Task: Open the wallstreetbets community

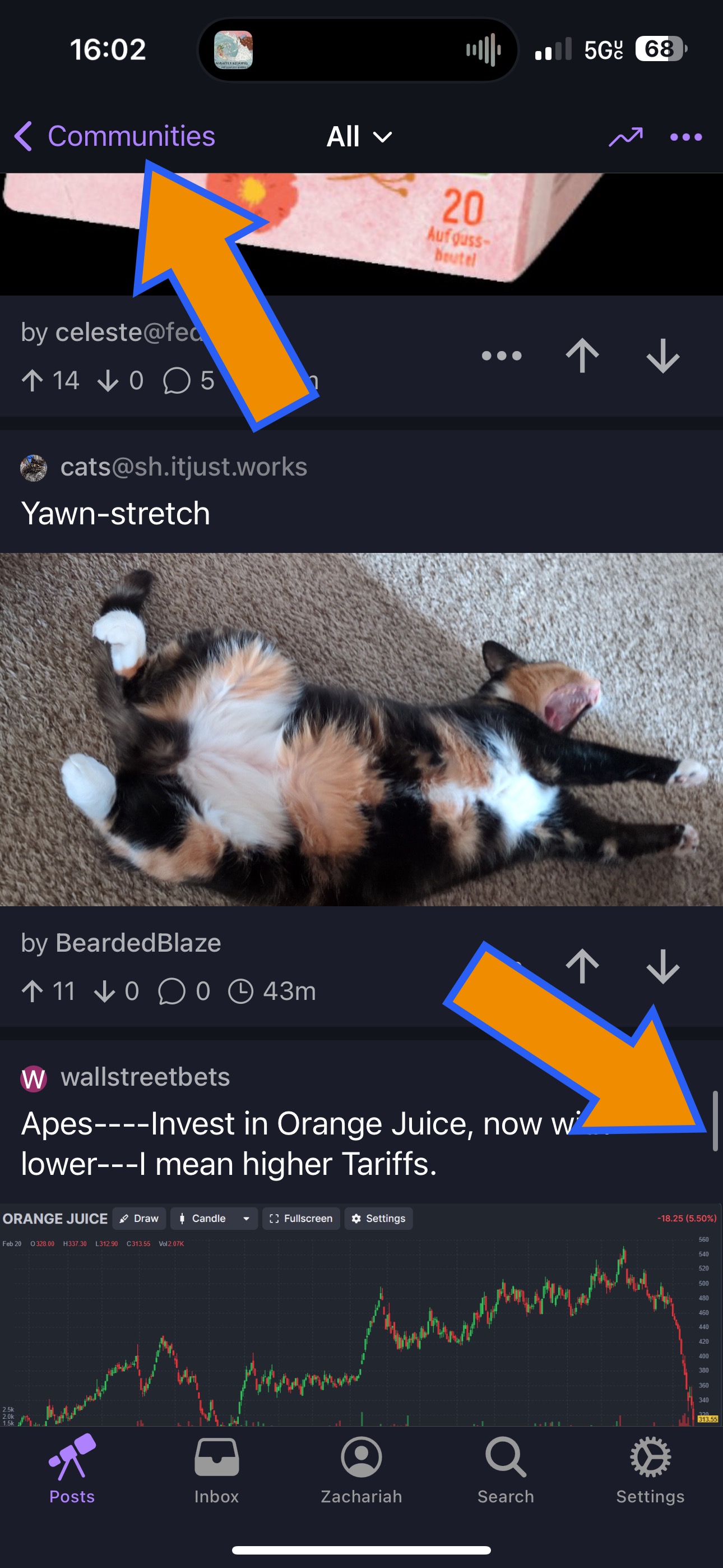Action: pyautogui.click(x=144, y=1077)
